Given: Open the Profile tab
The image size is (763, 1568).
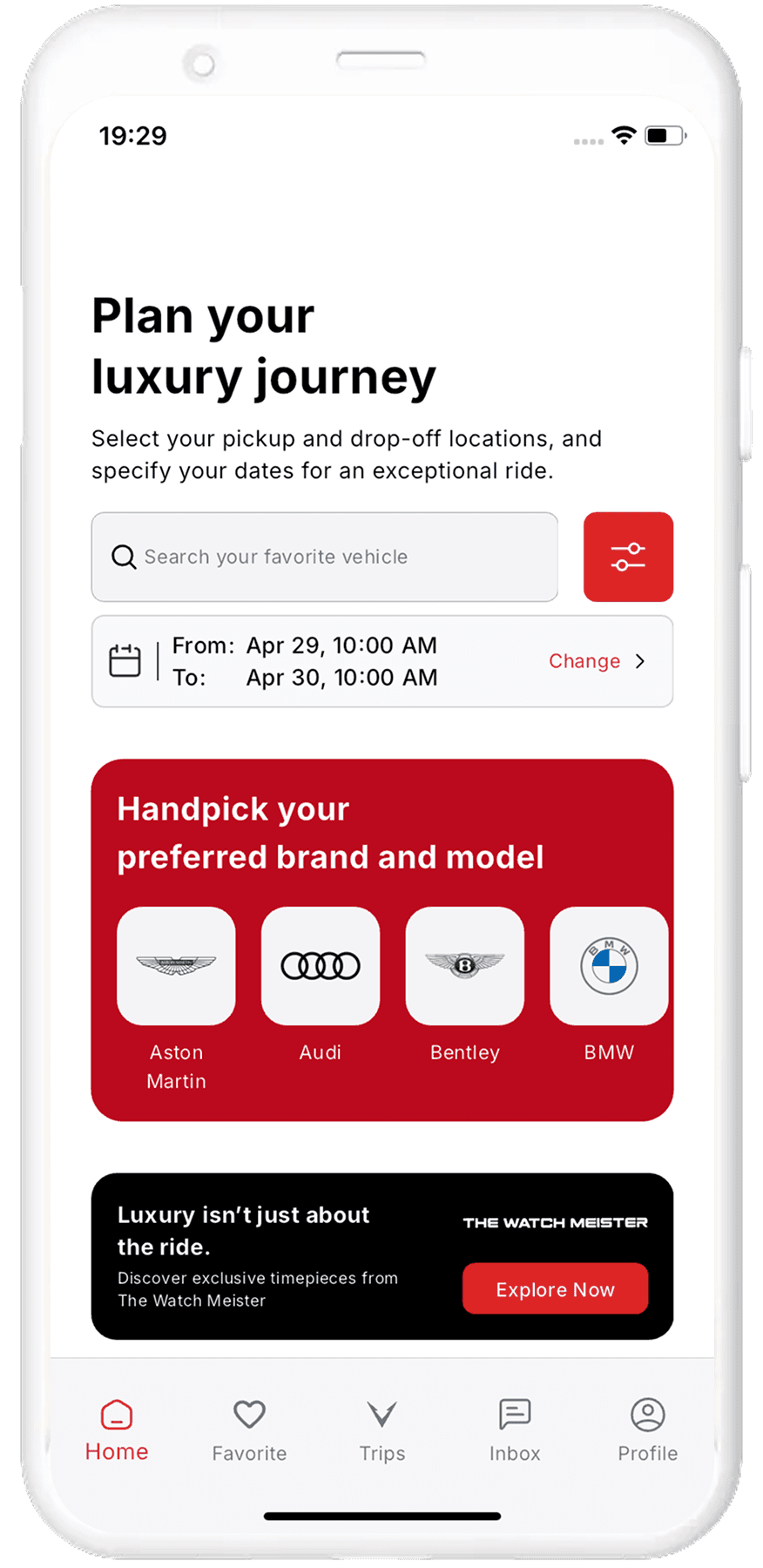Looking at the screenshot, I should (648, 1431).
